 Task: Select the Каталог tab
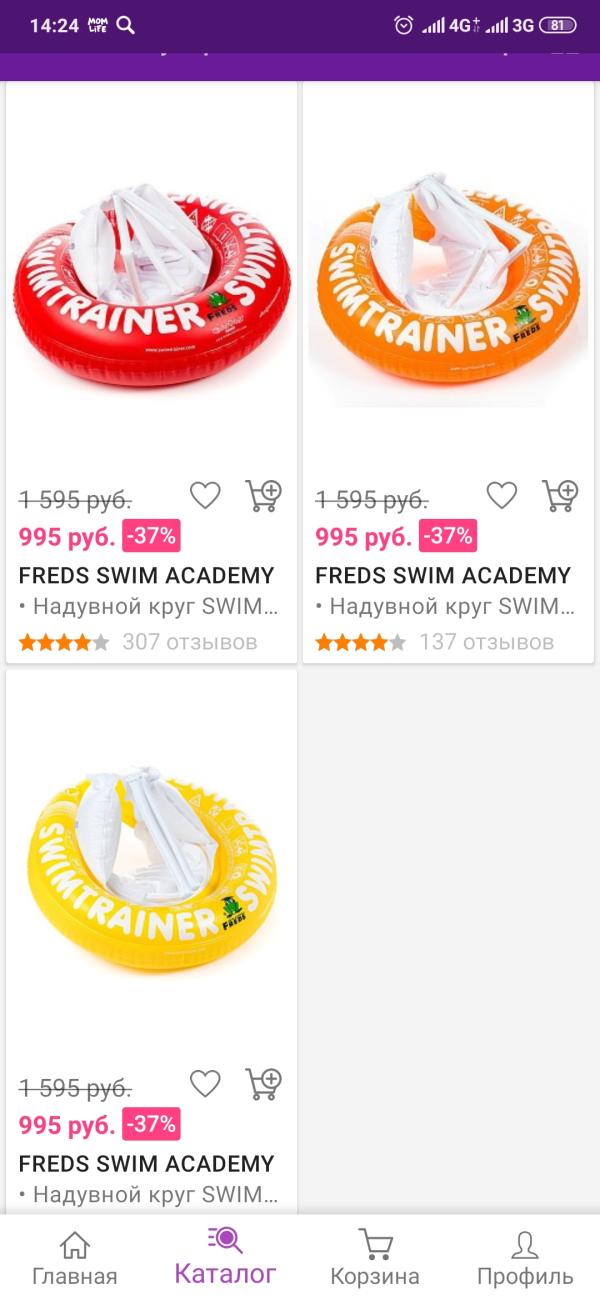pyautogui.click(x=225, y=1257)
